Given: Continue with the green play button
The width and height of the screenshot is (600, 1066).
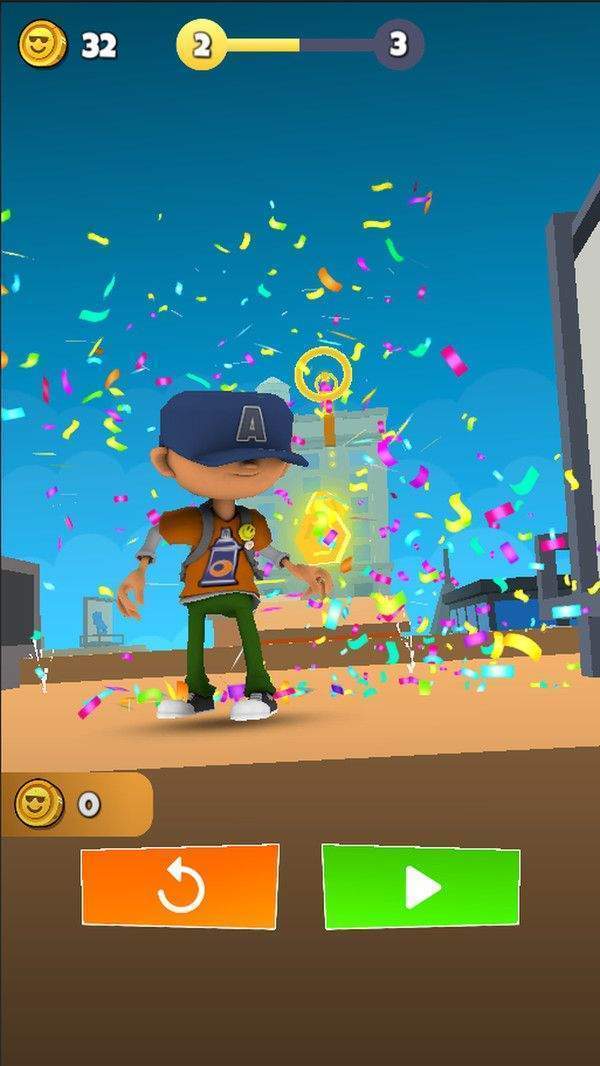Looking at the screenshot, I should [x=421, y=886].
